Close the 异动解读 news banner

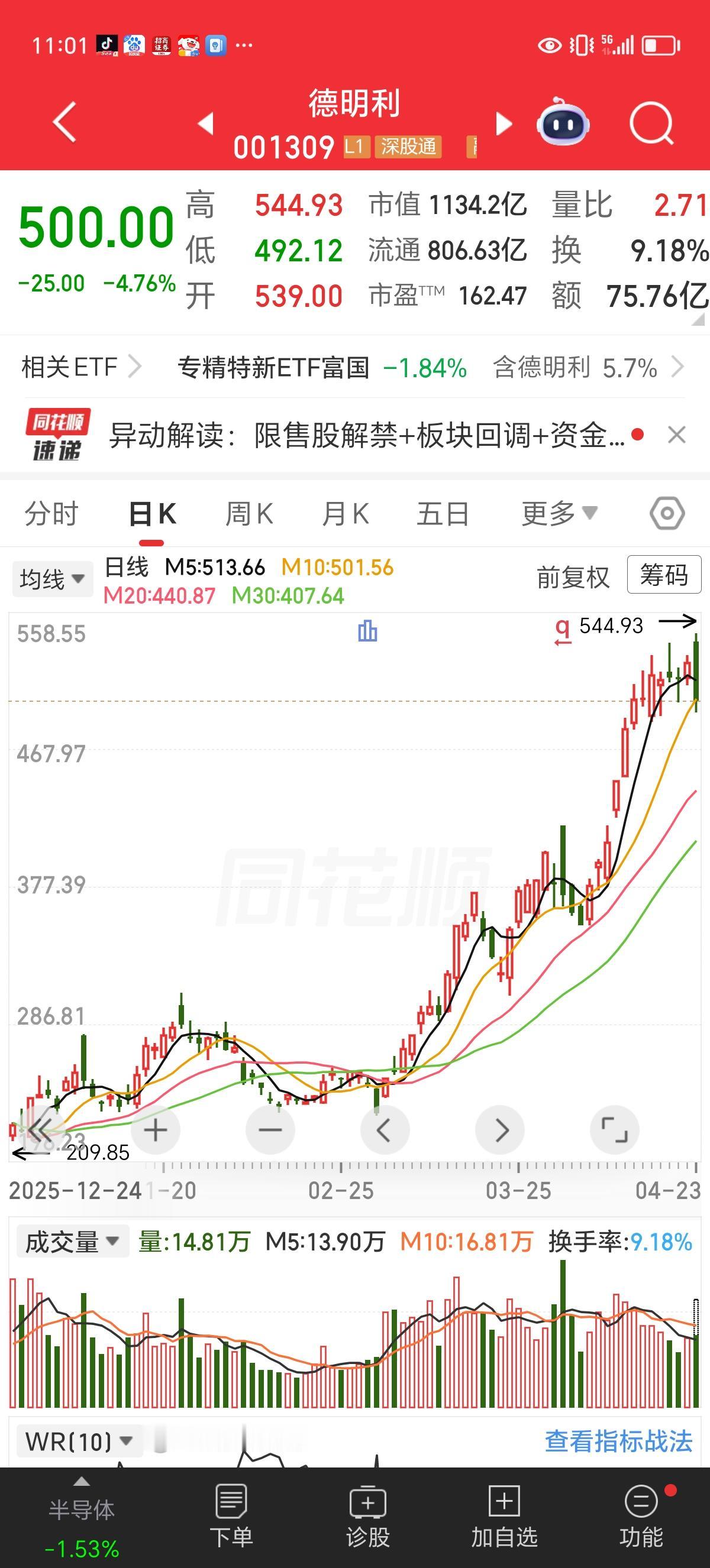[x=676, y=436]
